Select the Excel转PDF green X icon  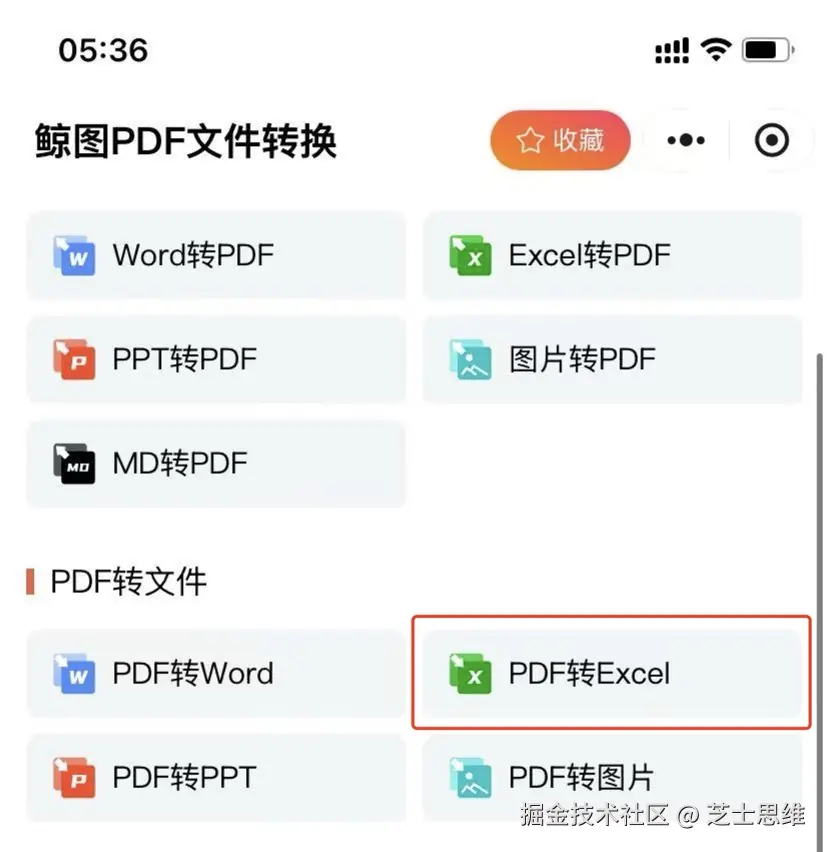(468, 255)
